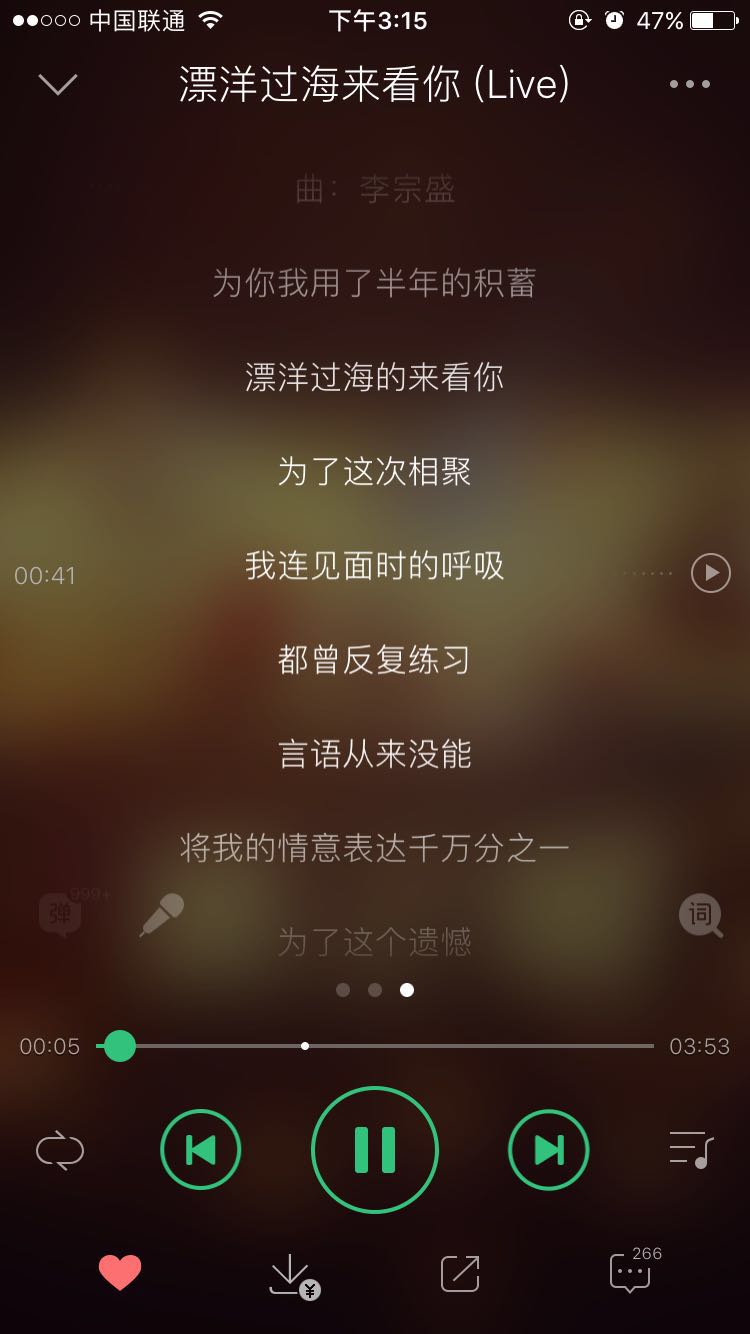Share this song

pos(460,1273)
